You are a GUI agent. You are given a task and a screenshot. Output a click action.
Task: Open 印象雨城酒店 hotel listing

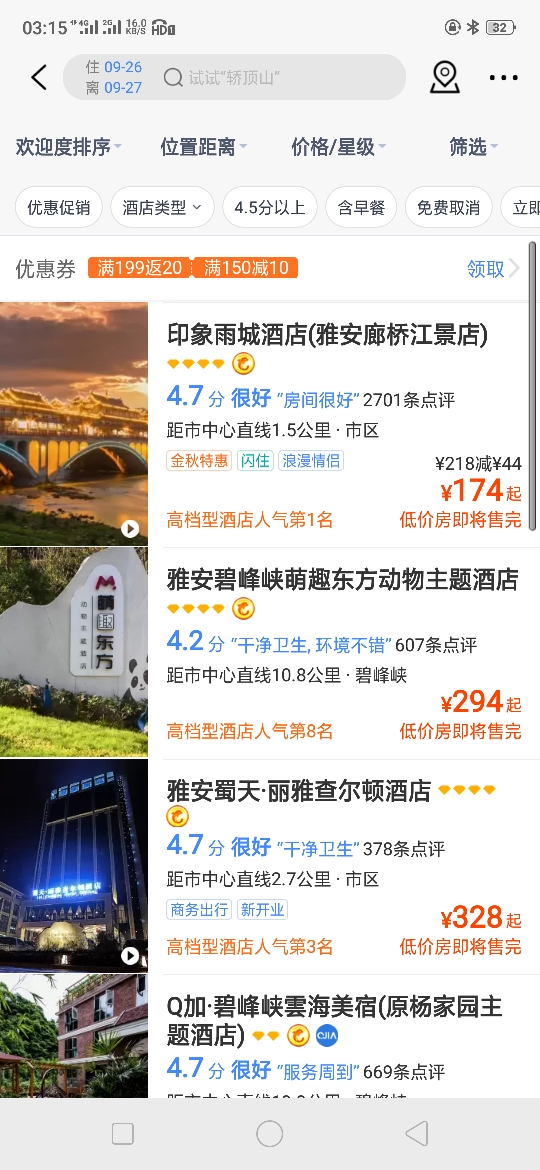[x=269, y=424]
